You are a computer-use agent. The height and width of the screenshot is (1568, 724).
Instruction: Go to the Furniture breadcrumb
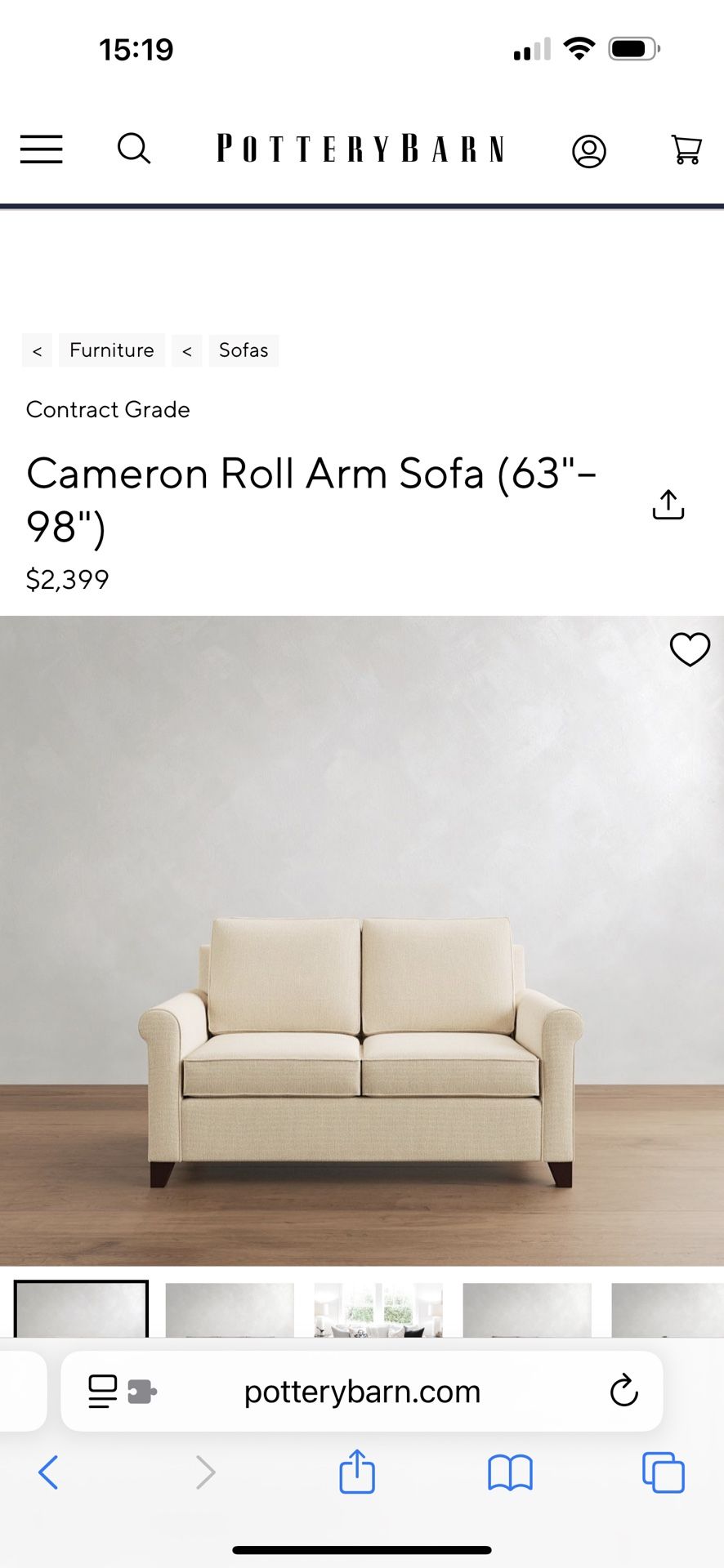point(111,350)
